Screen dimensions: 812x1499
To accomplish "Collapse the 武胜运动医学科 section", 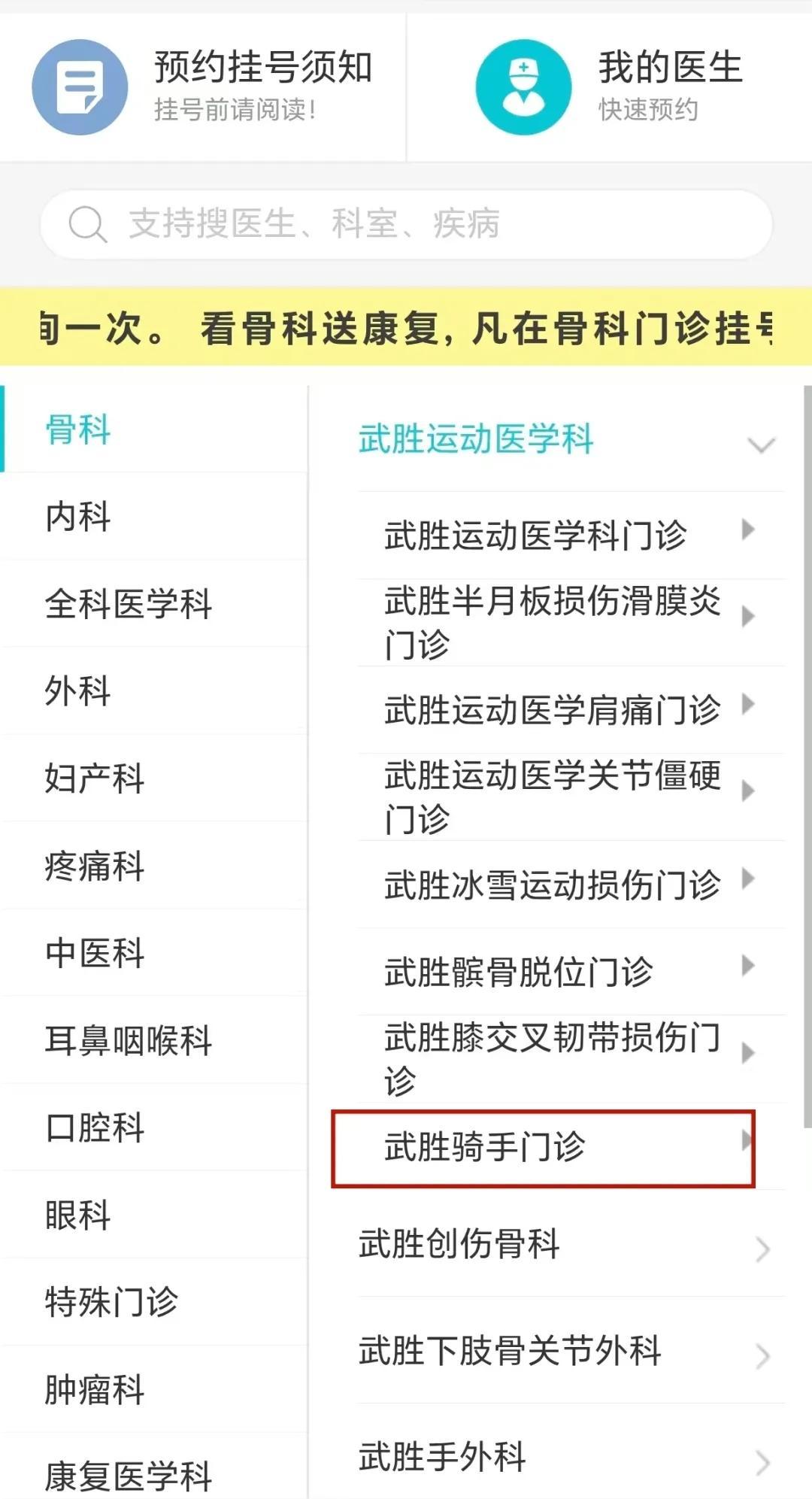I will [761, 444].
